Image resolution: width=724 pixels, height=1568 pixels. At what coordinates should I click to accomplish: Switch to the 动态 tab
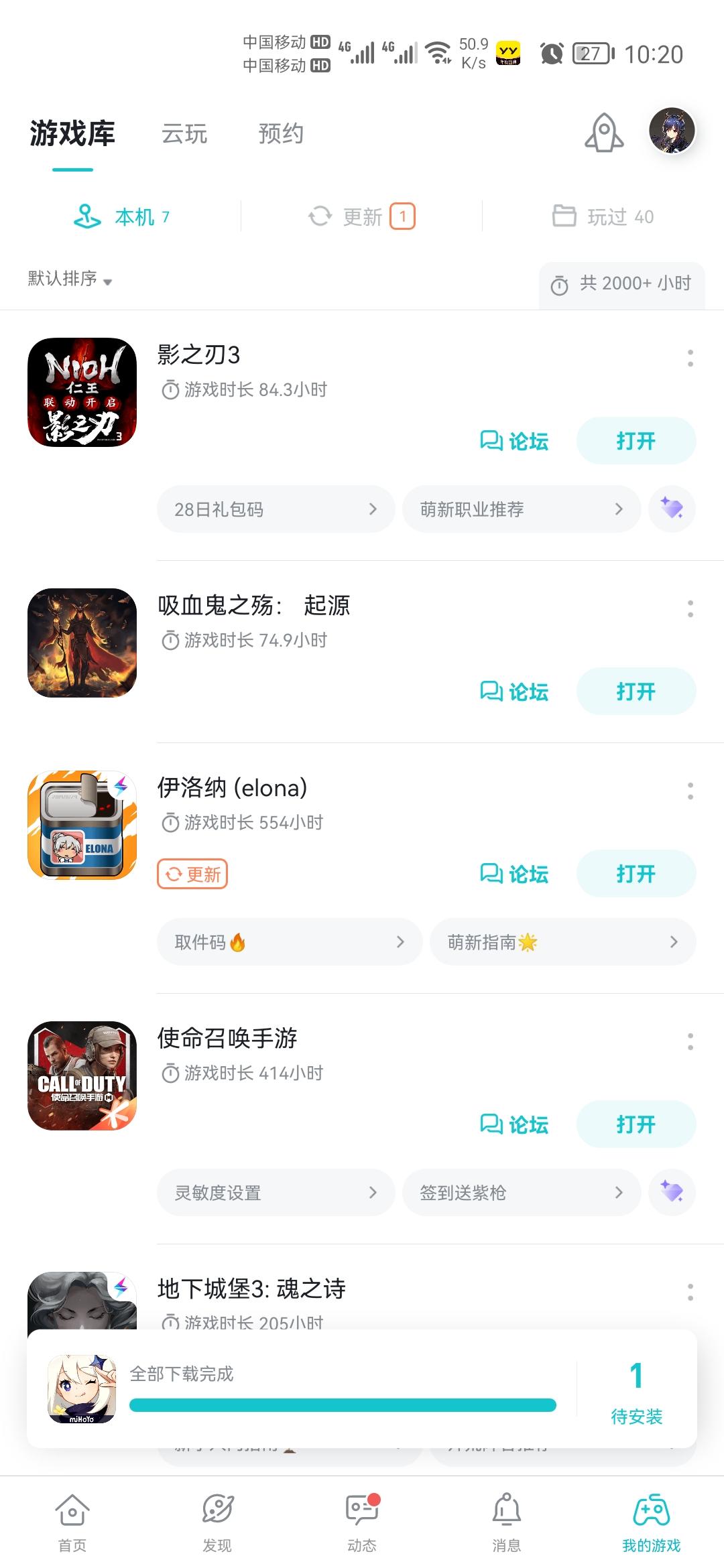coord(362,1522)
